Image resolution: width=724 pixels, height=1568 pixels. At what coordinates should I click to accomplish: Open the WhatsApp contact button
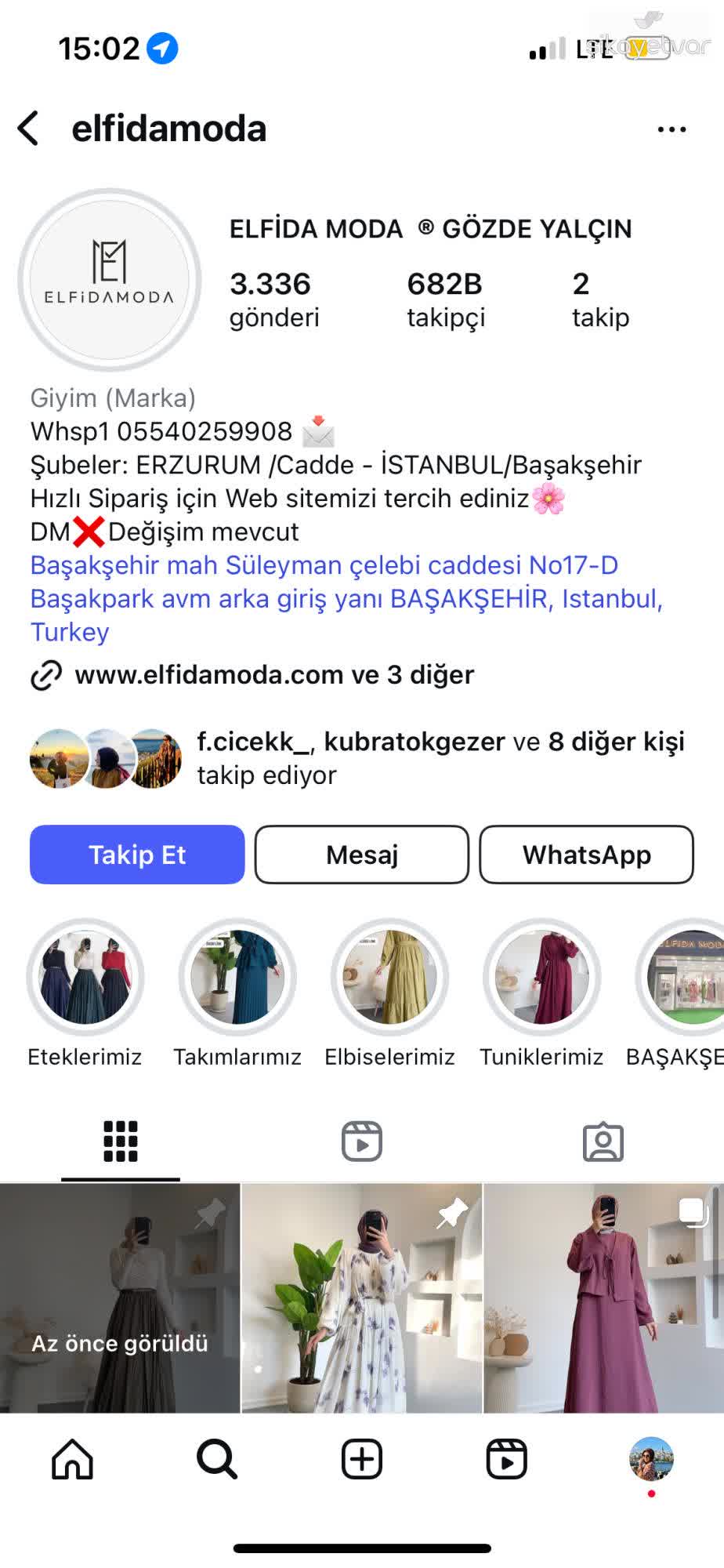coord(587,855)
